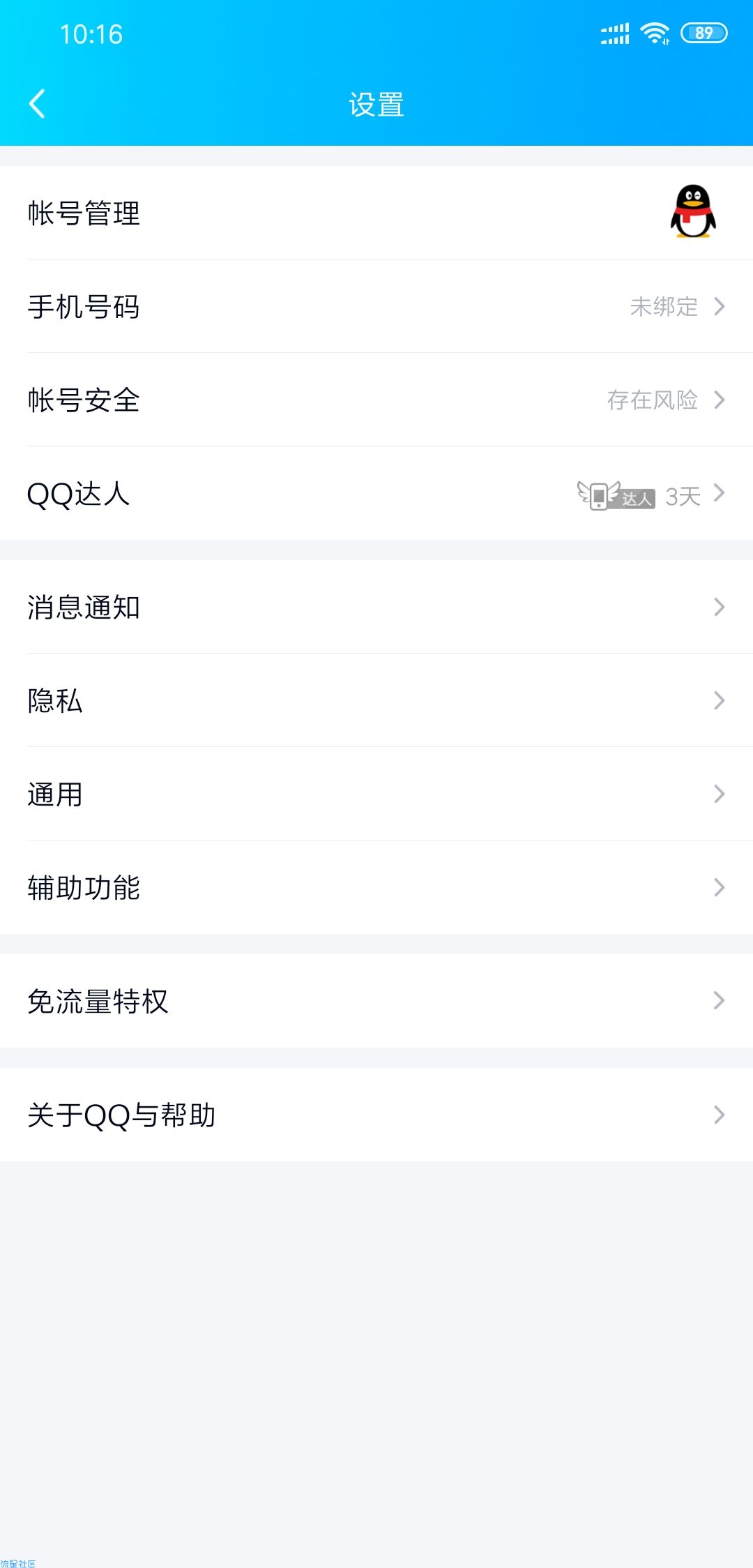Open 帐号安全 account security
Viewport: 753px width, 1568px height.
[376, 400]
